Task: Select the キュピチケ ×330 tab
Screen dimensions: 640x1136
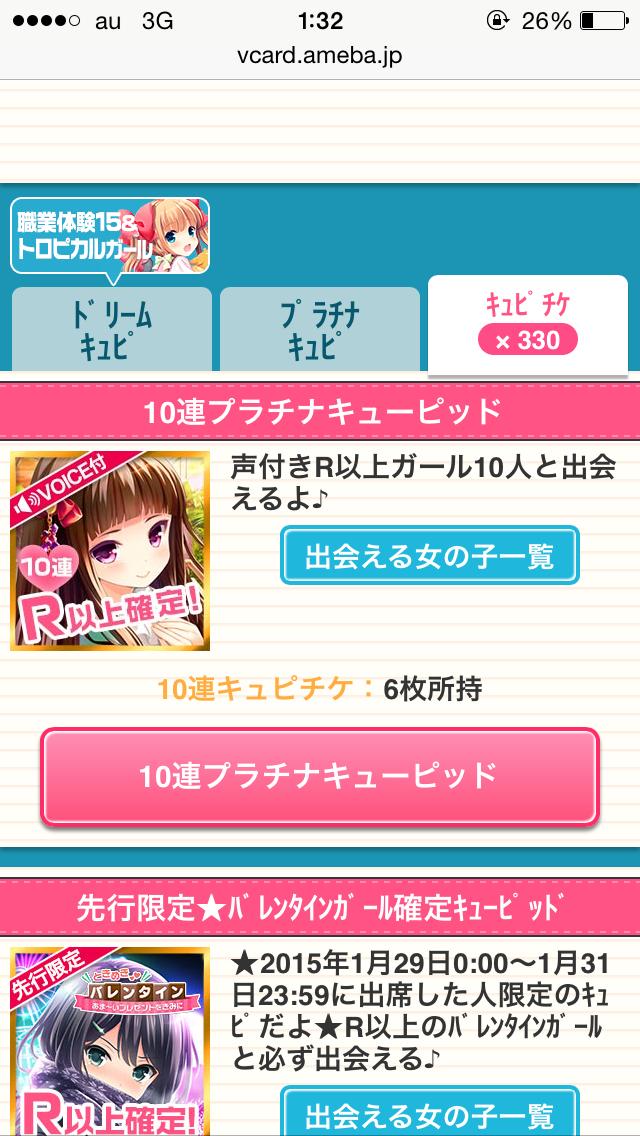Action: [x=527, y=324]
